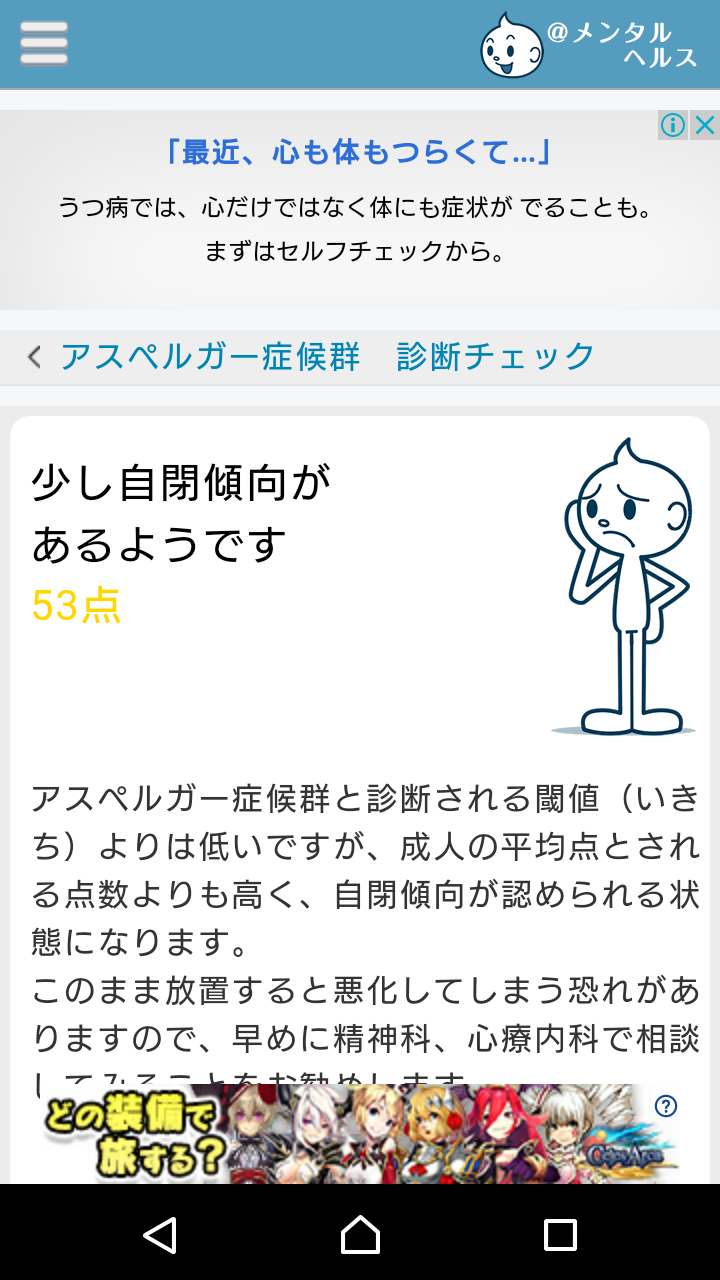Open the help icon on game ad

pyautogui.click(x=666, y=1106)
